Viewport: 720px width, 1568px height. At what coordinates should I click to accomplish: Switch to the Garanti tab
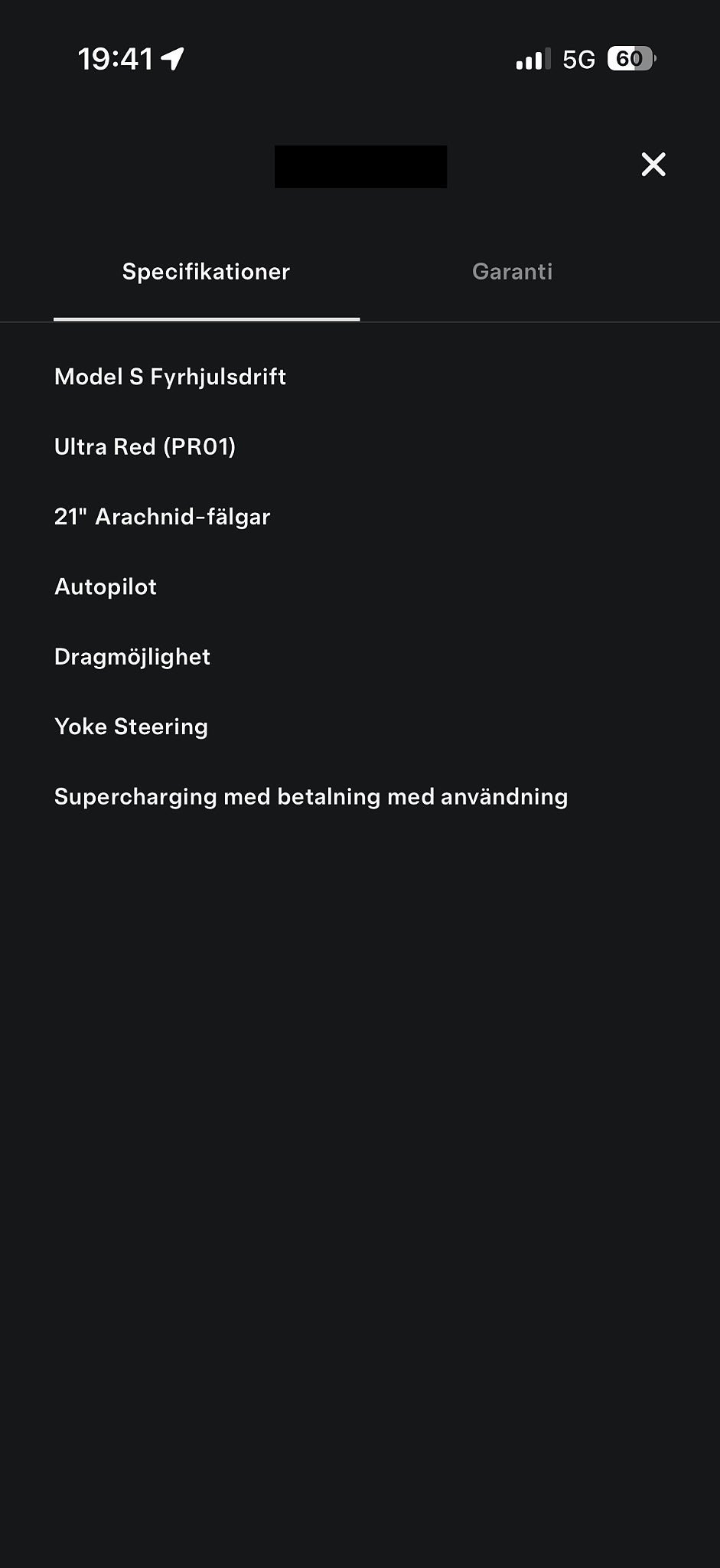[x=512, y=272]
